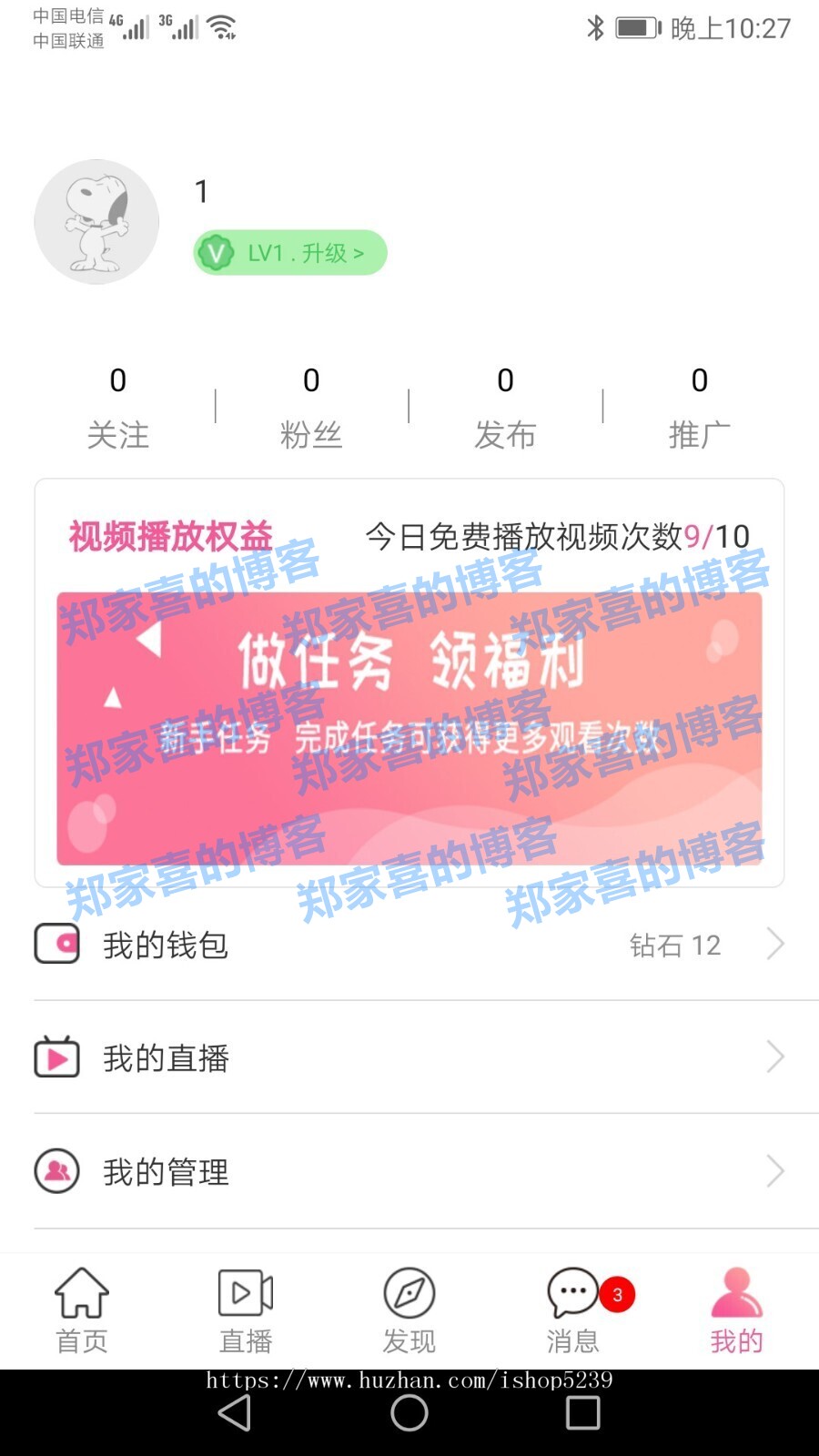This screenshot has width=819, height=1456.
Task: Open 我的钱包 wallet row
Action: point(409,945)
